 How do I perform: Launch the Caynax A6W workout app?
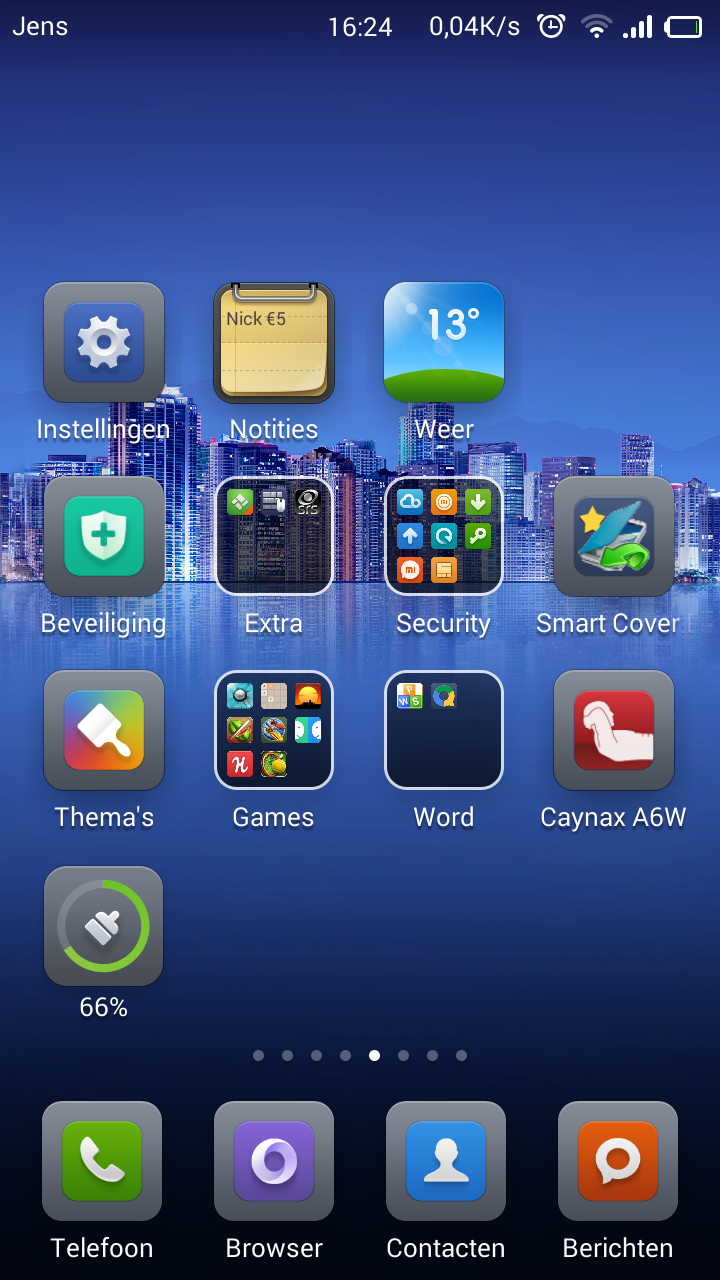pos(614,731)
